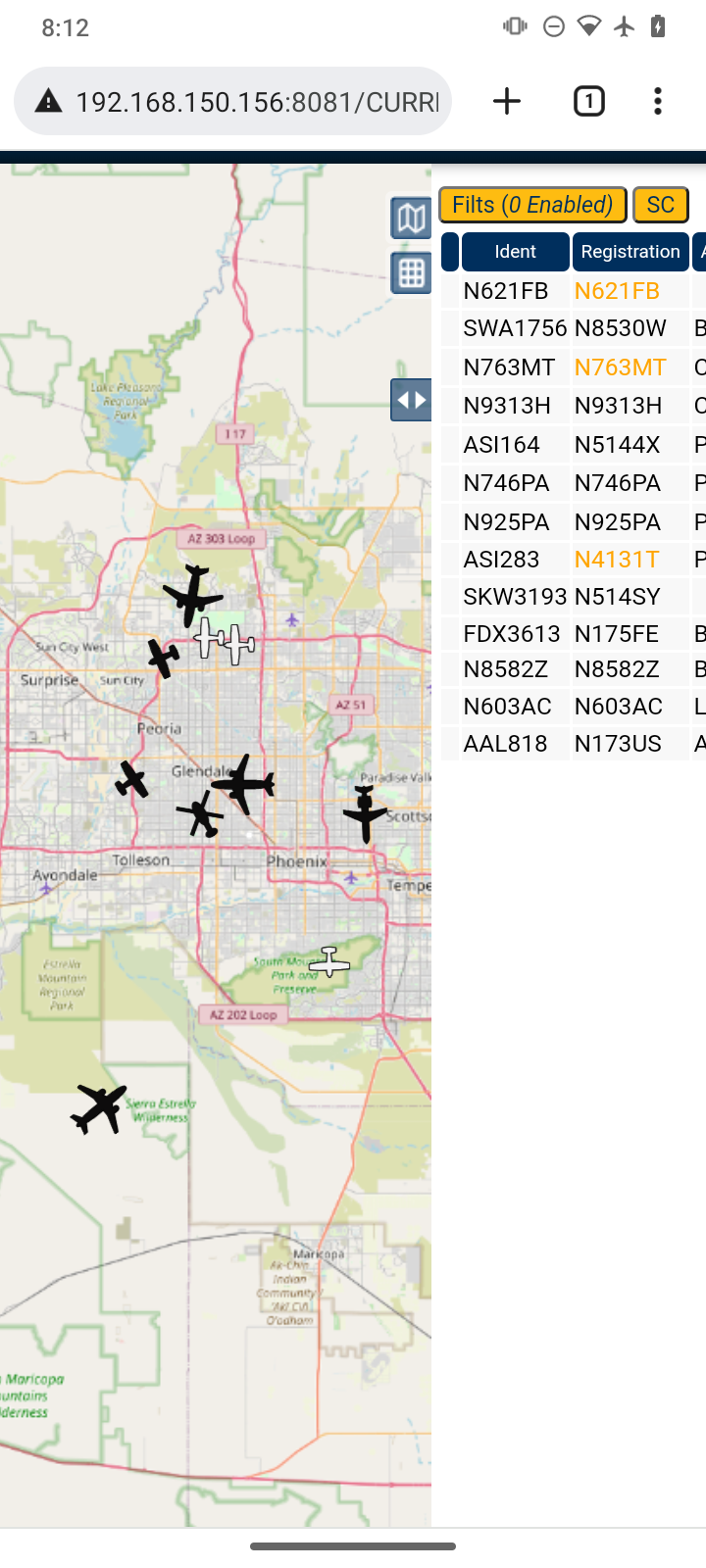
Task: Open the Filts (0 Enabled) filter button
Action: (x=532, y=205)
